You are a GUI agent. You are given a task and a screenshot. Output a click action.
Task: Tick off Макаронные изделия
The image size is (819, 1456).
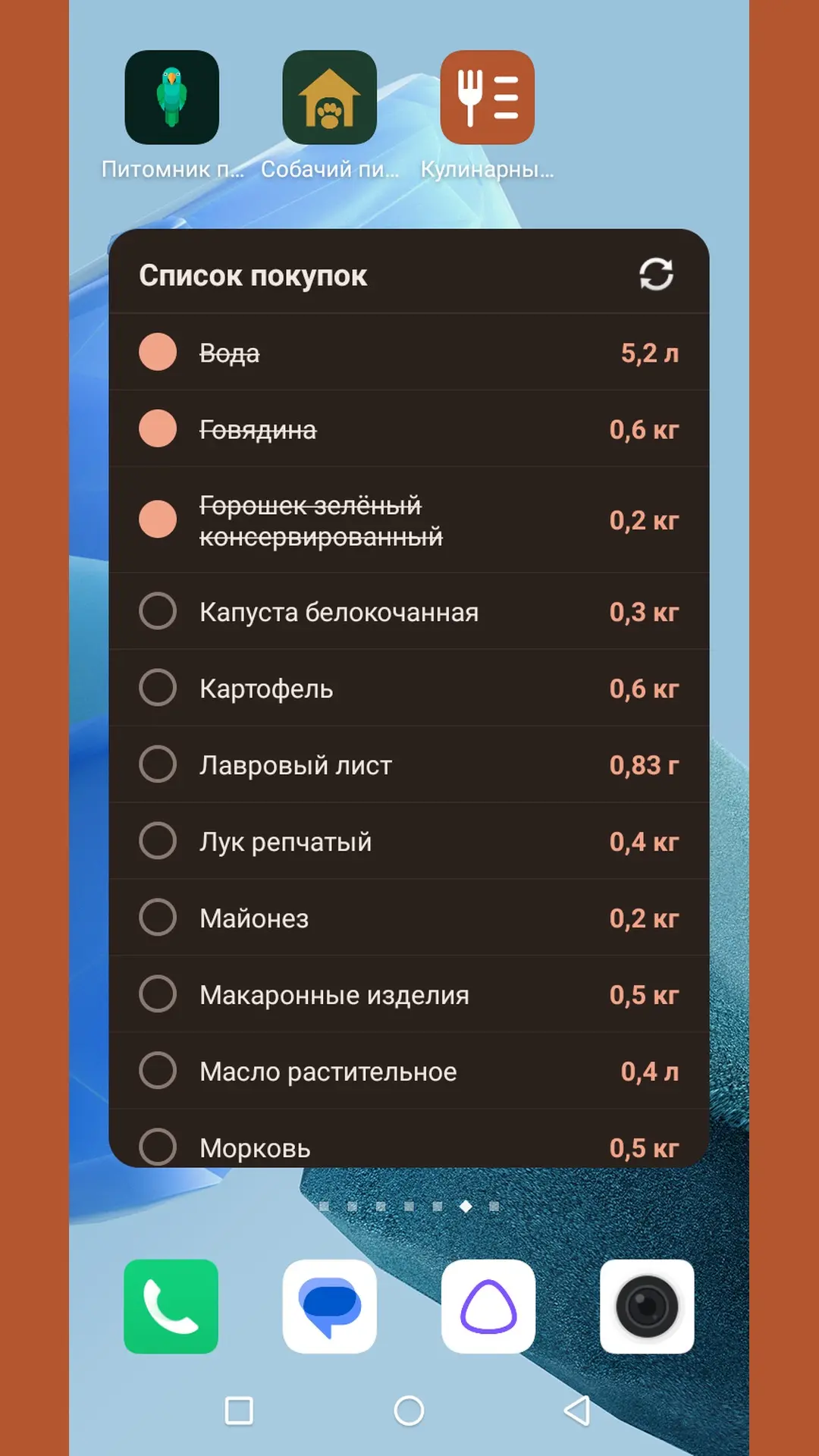point(158,994)
